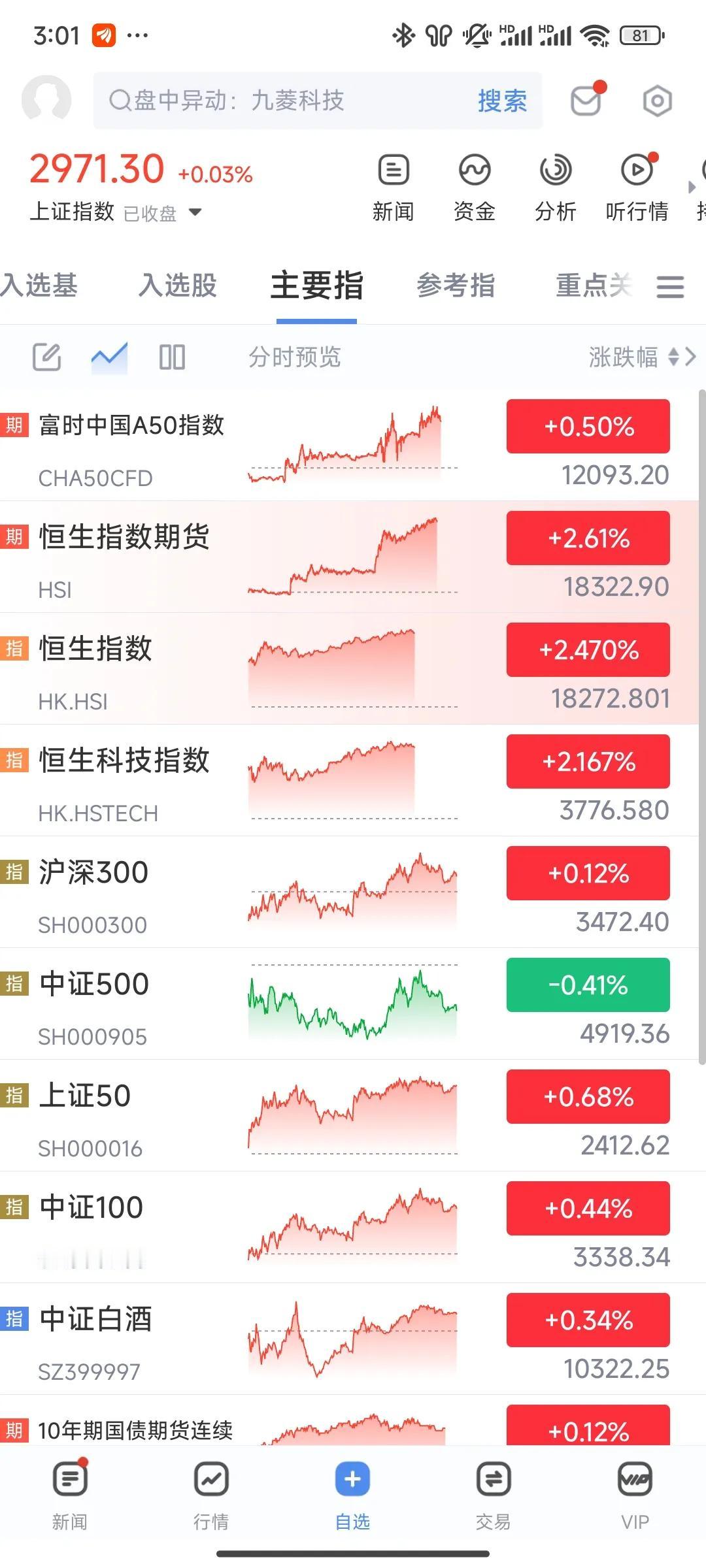Switch to the 参考指 tab
The height and width of the screenshot is (1568, 706).
456,286
